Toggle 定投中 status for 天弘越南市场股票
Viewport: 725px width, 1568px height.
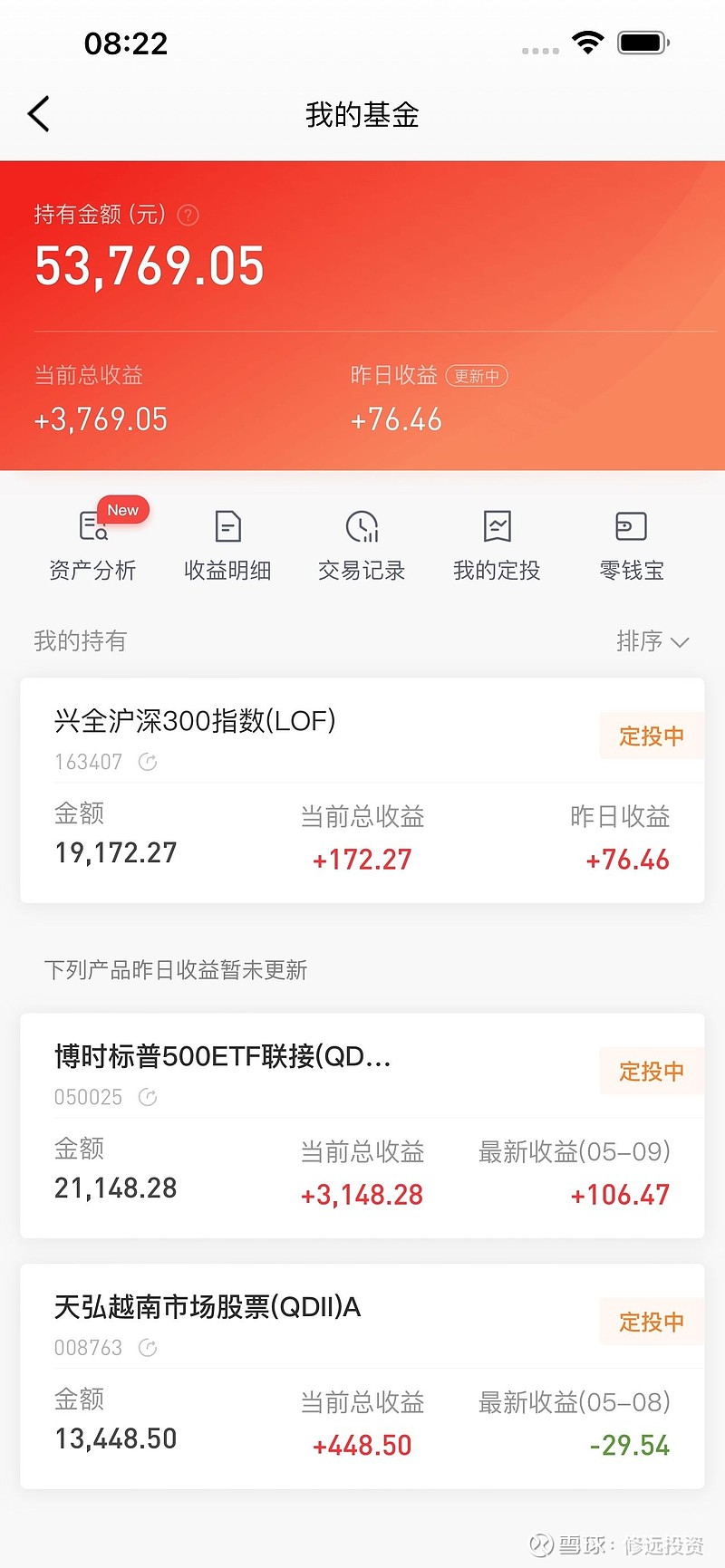pos(651,1322)
